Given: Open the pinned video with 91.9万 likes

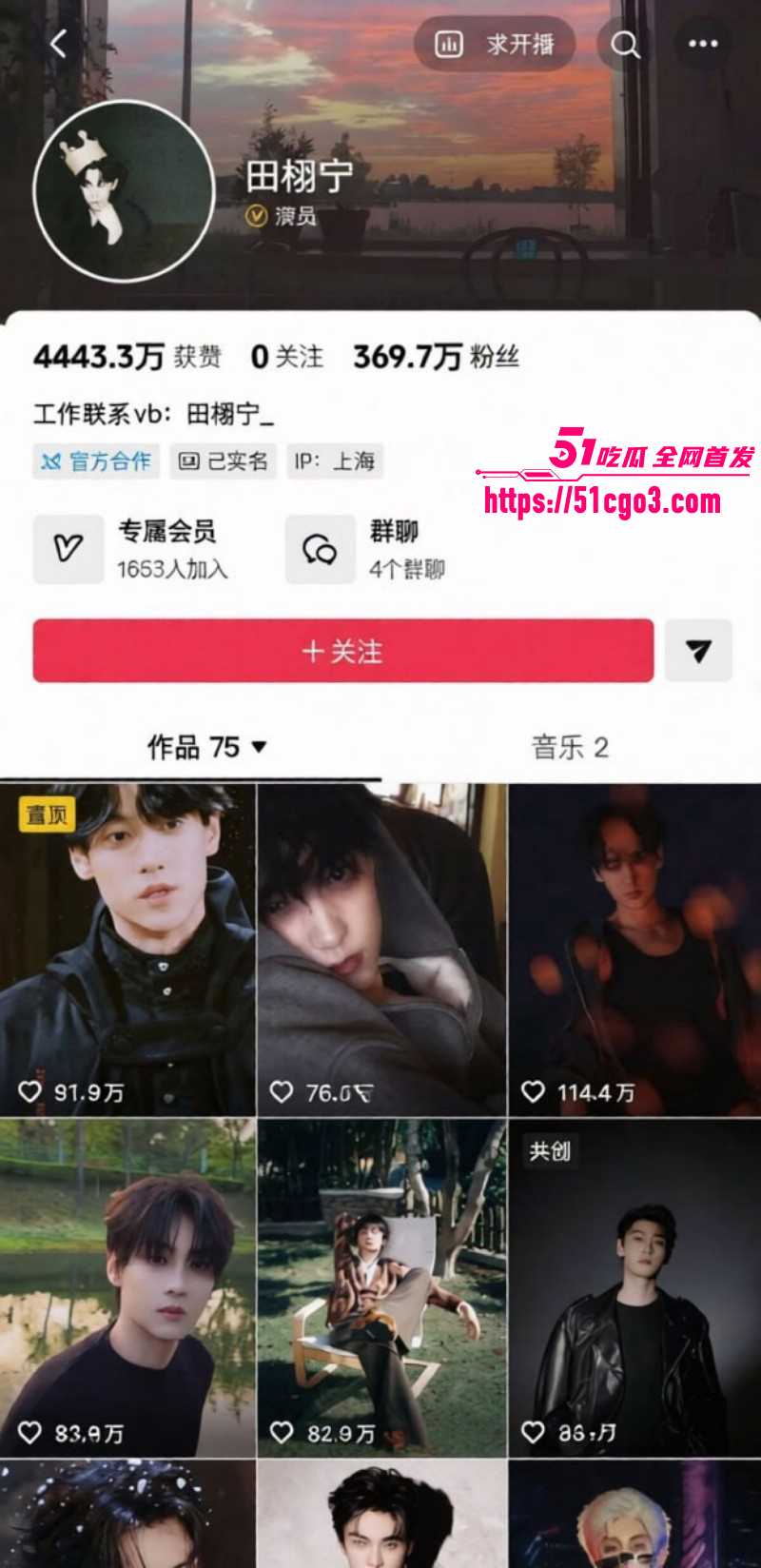Looking at the screenshot, I should point(127,950).
